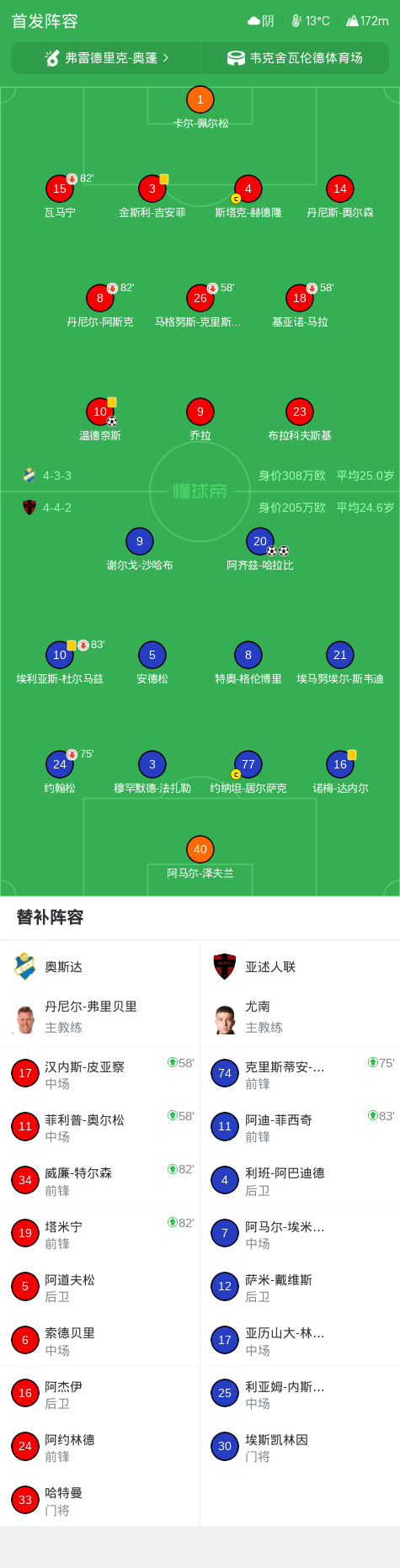The image size is (400, 1568).
Task: Open substitute goalkeeper 30 埃斯凯林因
Action: (301, 1447)
